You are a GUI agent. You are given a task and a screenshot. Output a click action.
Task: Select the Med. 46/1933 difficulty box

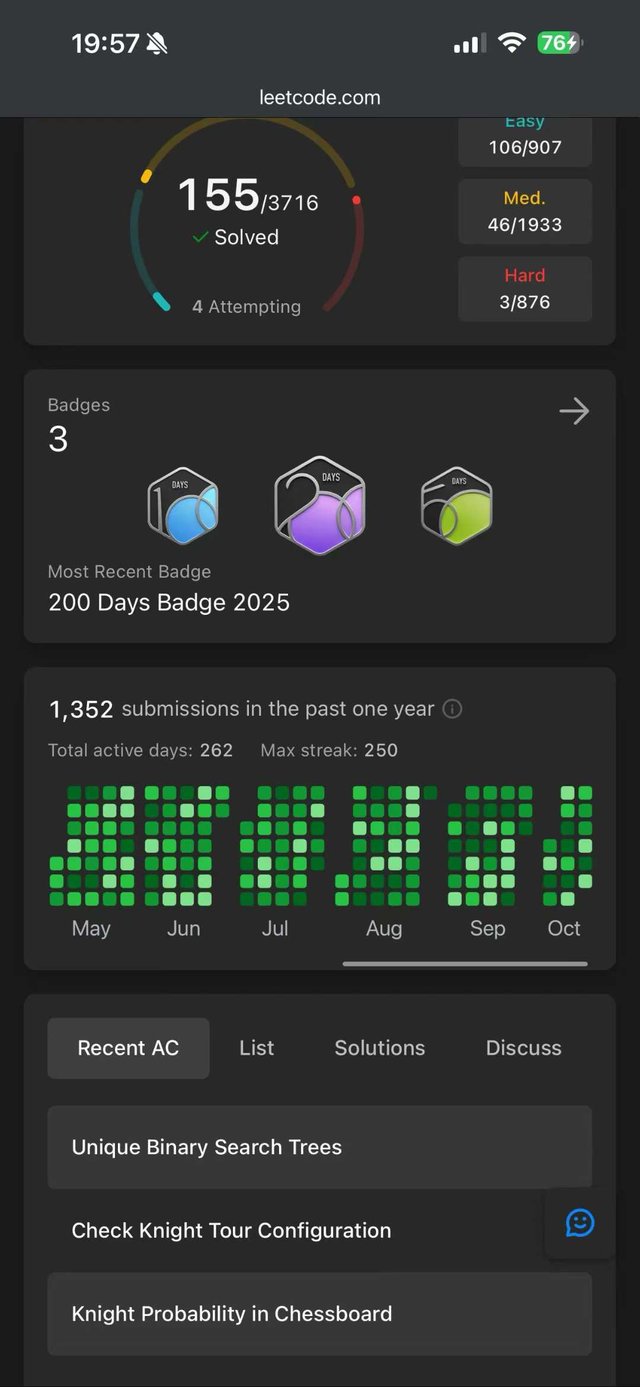(525, 212)
